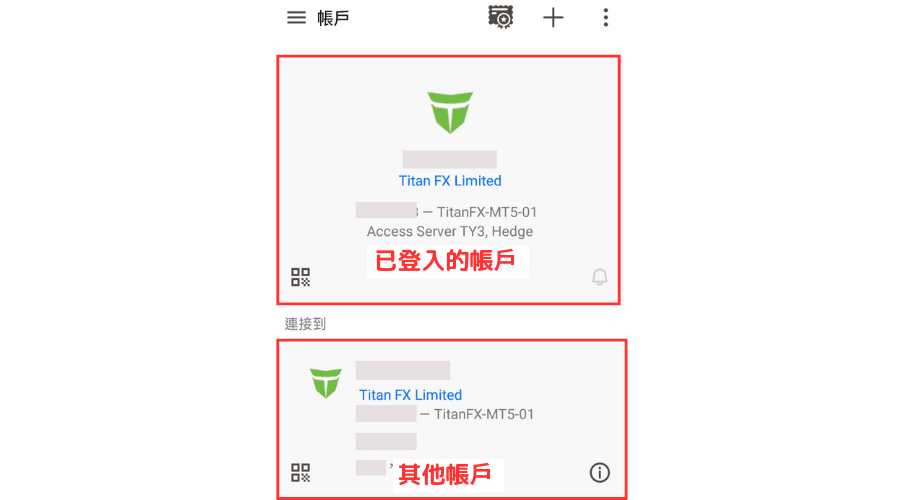900x500 pixels.
Task: Open the overflow menu
Action: [606, 17]
